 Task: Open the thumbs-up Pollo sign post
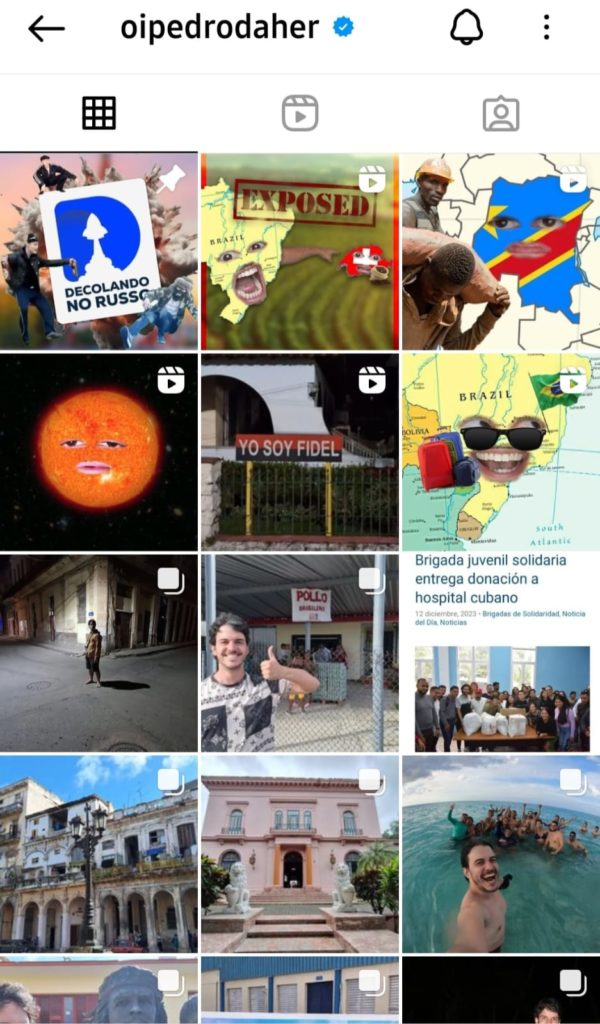point(300,652)
